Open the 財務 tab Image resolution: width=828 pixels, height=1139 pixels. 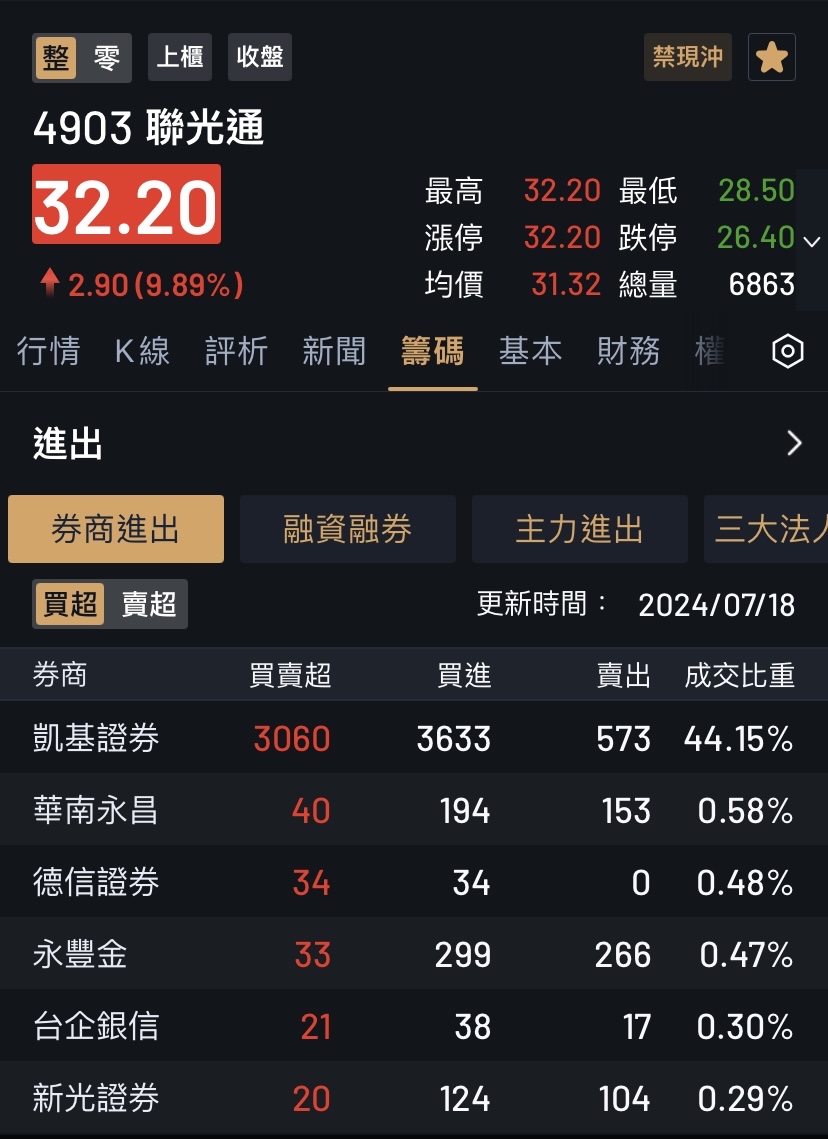pyautogui.click(x=628, y=351)
